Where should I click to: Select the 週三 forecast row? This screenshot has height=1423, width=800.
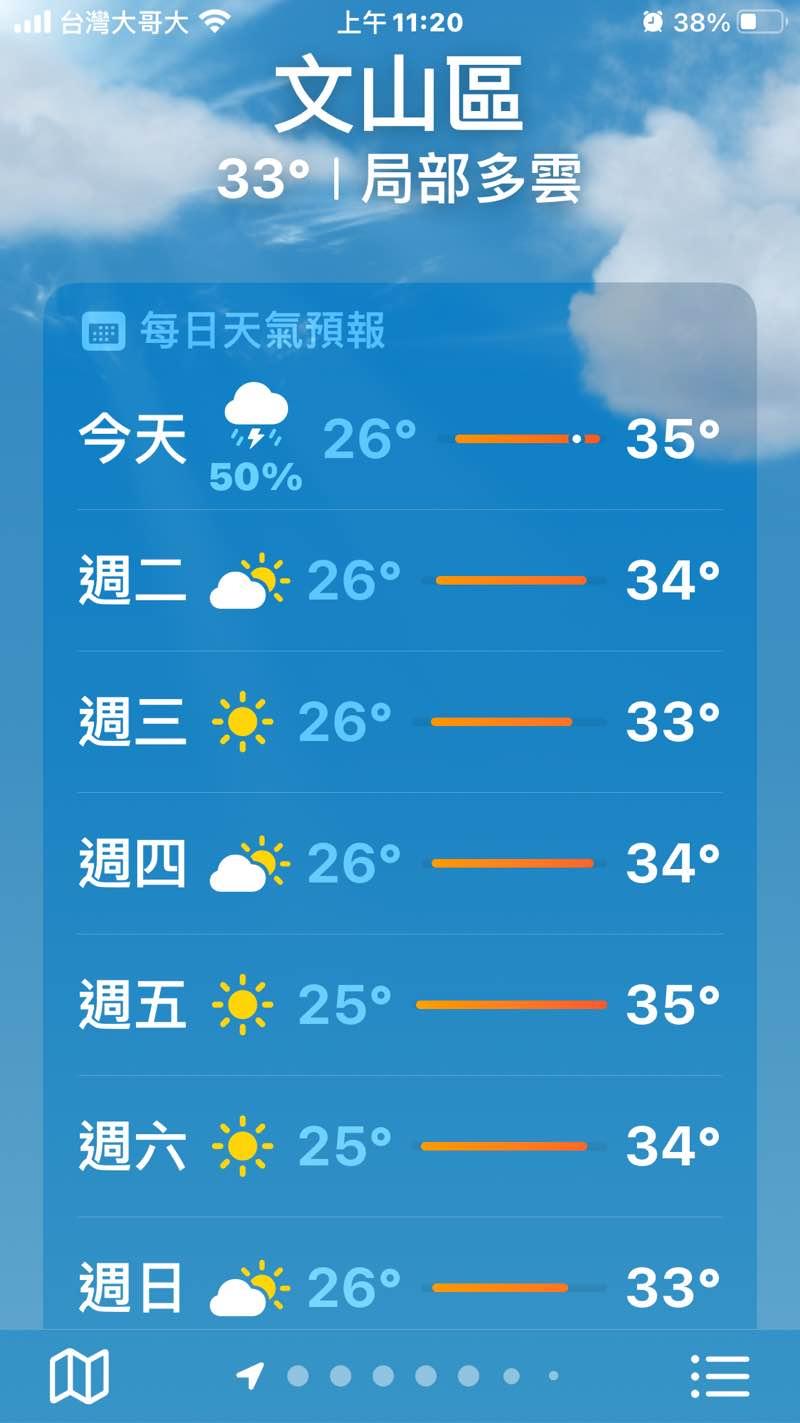click(x=400, y=721)
